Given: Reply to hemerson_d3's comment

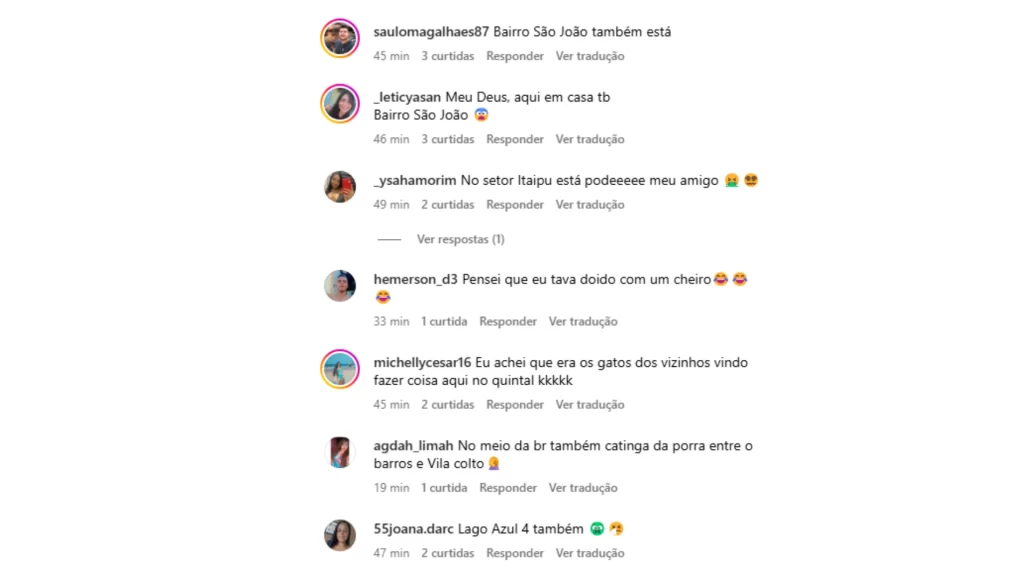Looking at the screenshot, I should 508,322.
